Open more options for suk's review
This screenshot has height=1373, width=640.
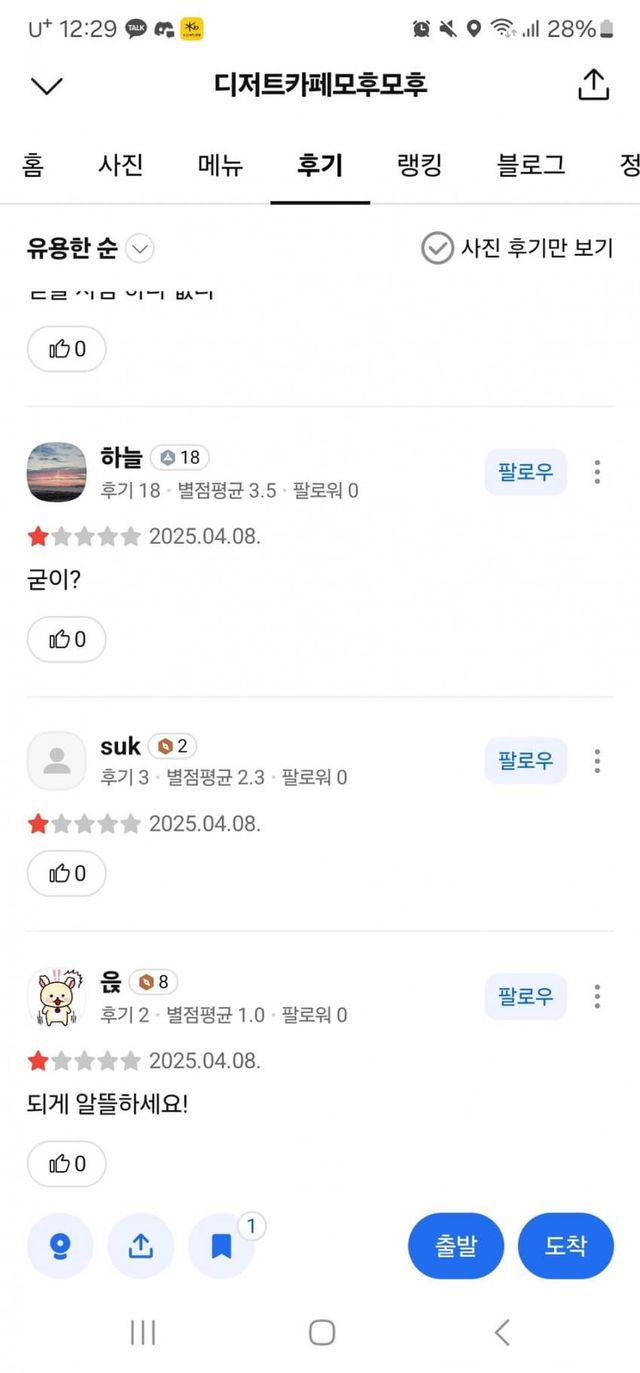(597, 761)
